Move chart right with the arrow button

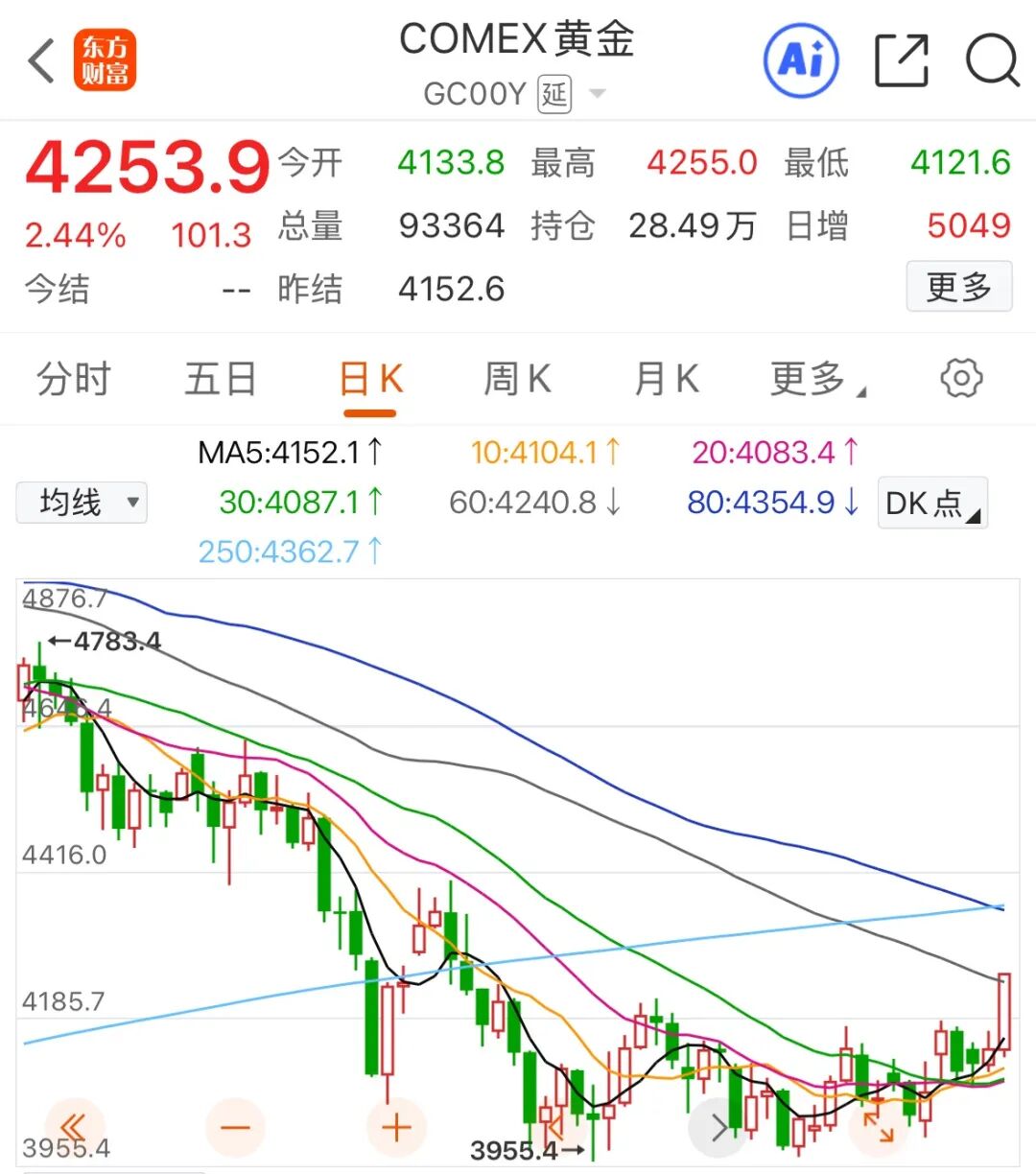pyautogui.click(x=718, y=1127)
